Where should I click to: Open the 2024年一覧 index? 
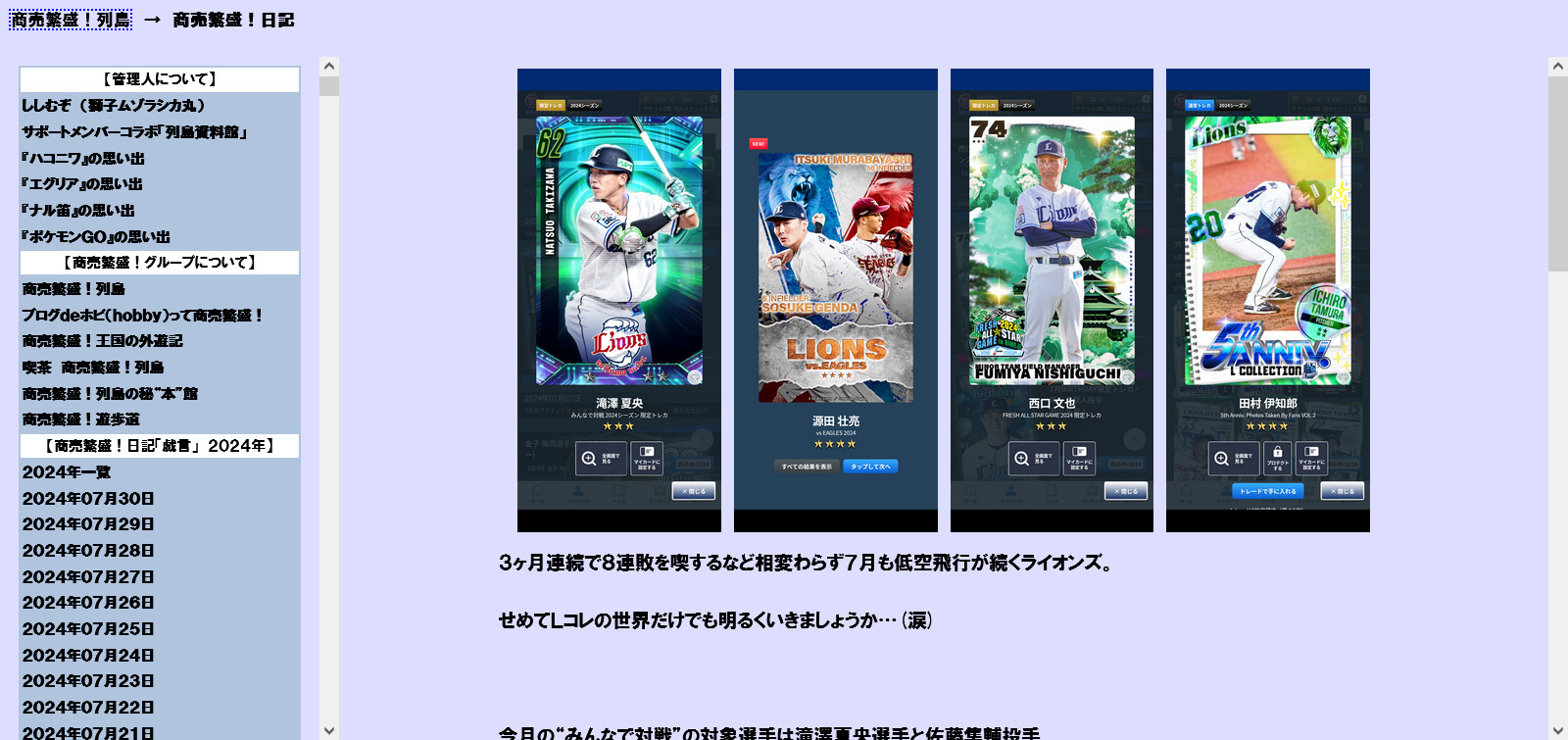click(x=67, y=472)
